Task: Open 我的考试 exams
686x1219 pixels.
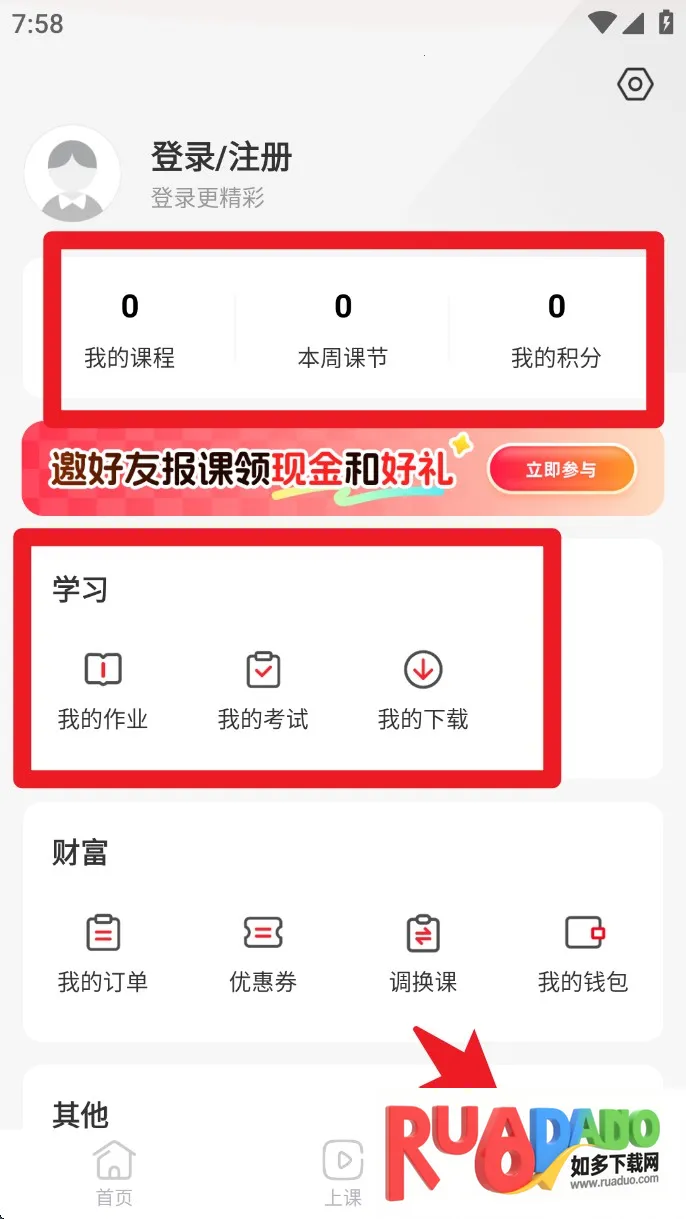Action: tap(263, 689)
